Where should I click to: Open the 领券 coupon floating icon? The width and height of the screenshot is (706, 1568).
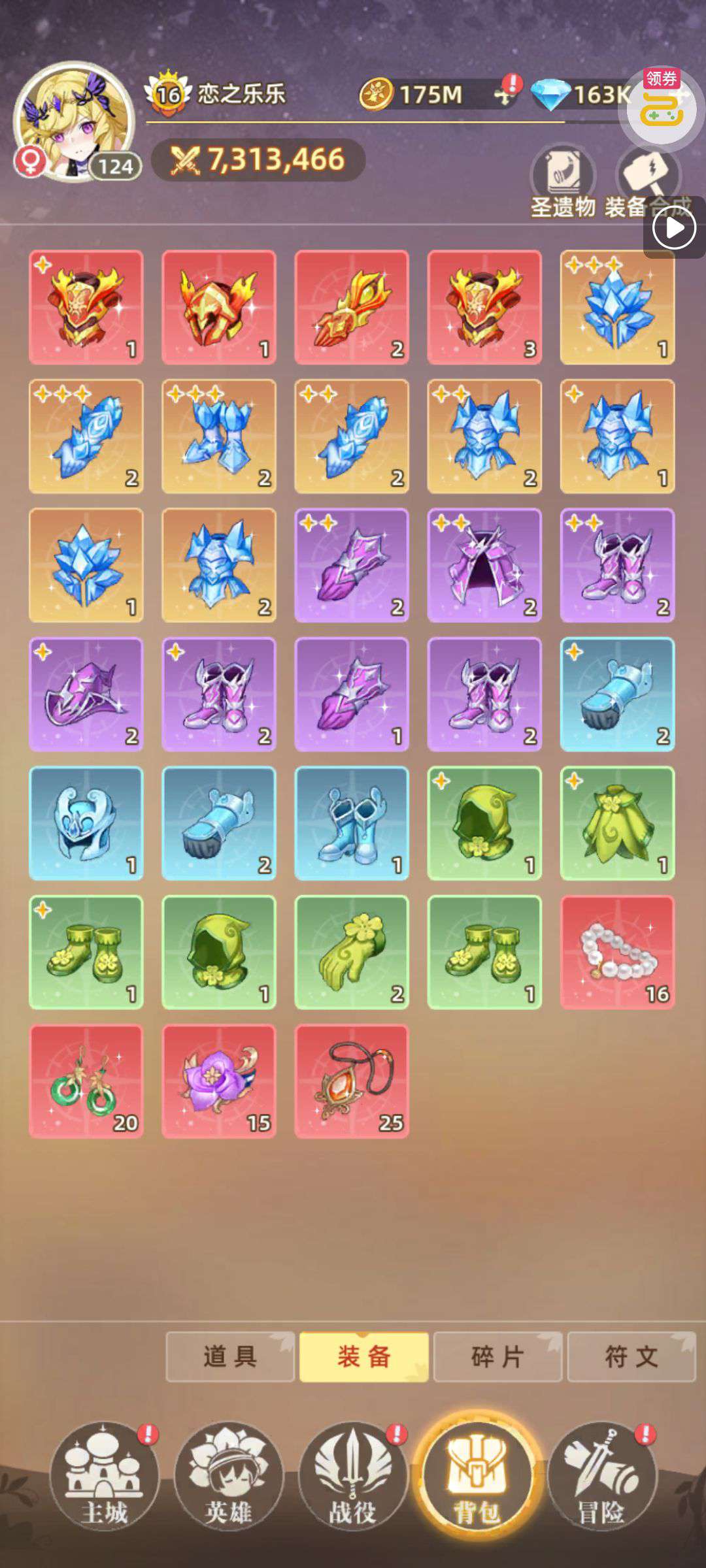click(660, 108)
